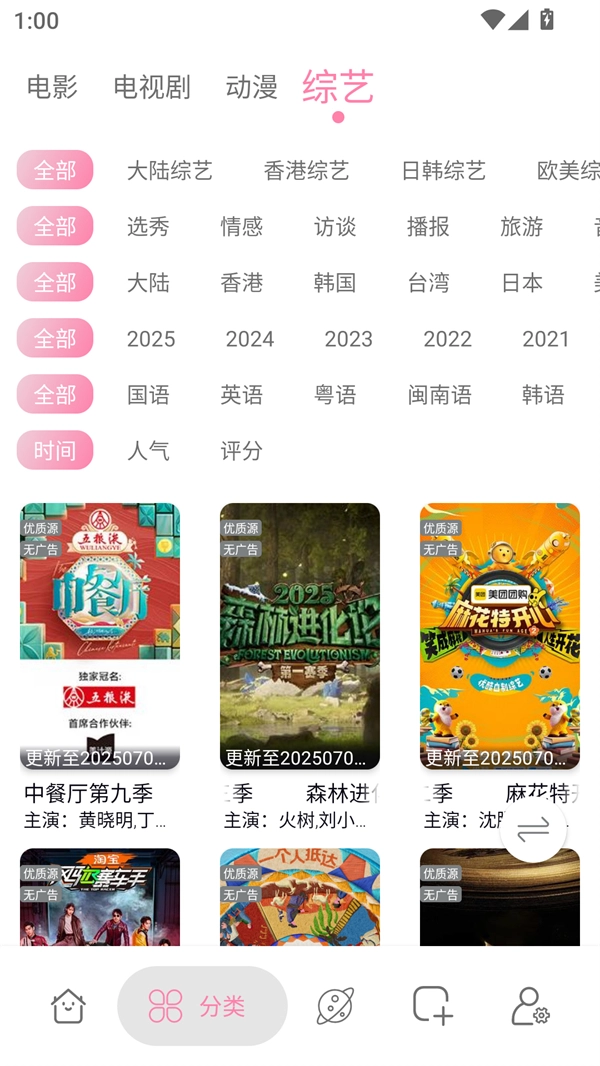
Task: Choose the 日韩综艺 filter
Action: 443,171
